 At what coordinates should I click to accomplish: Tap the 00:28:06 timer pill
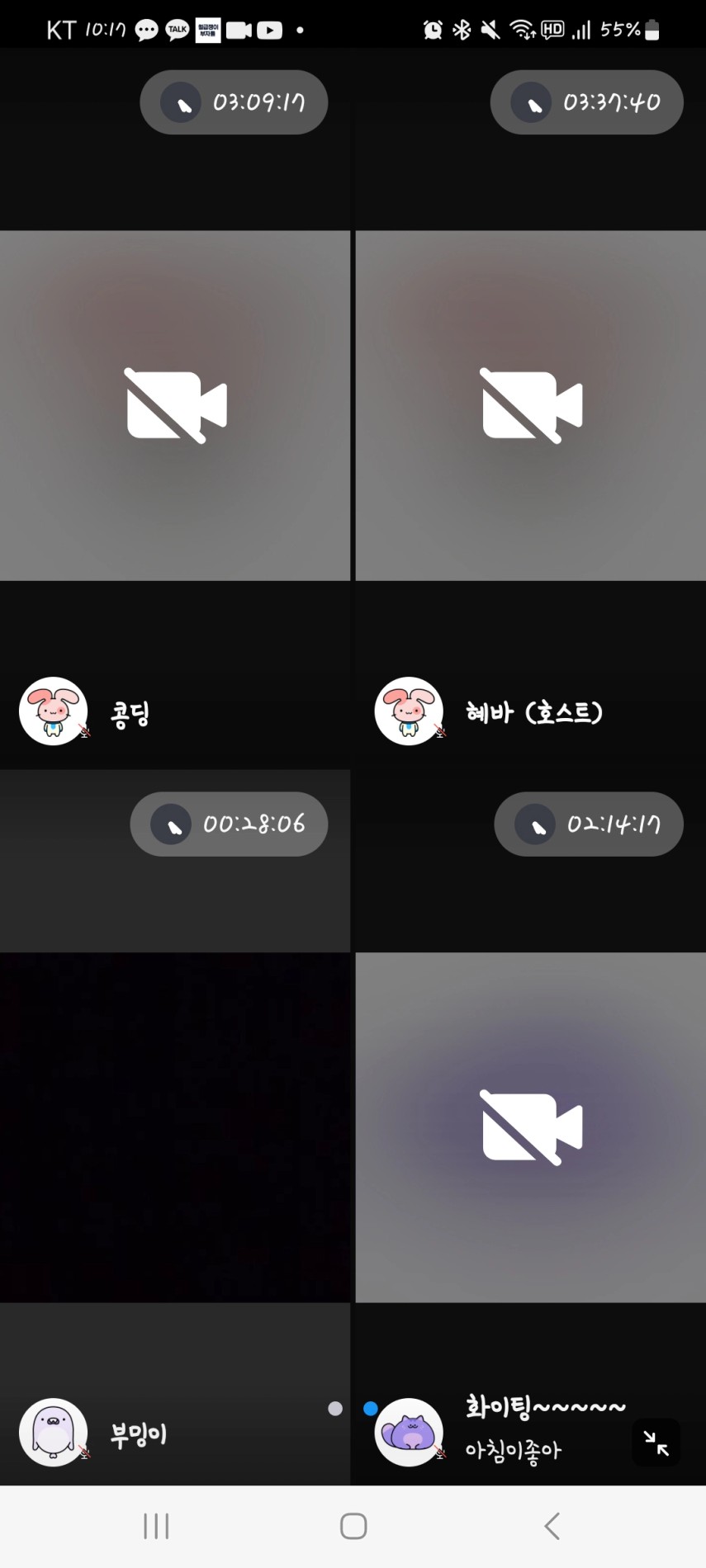[229, 824]
